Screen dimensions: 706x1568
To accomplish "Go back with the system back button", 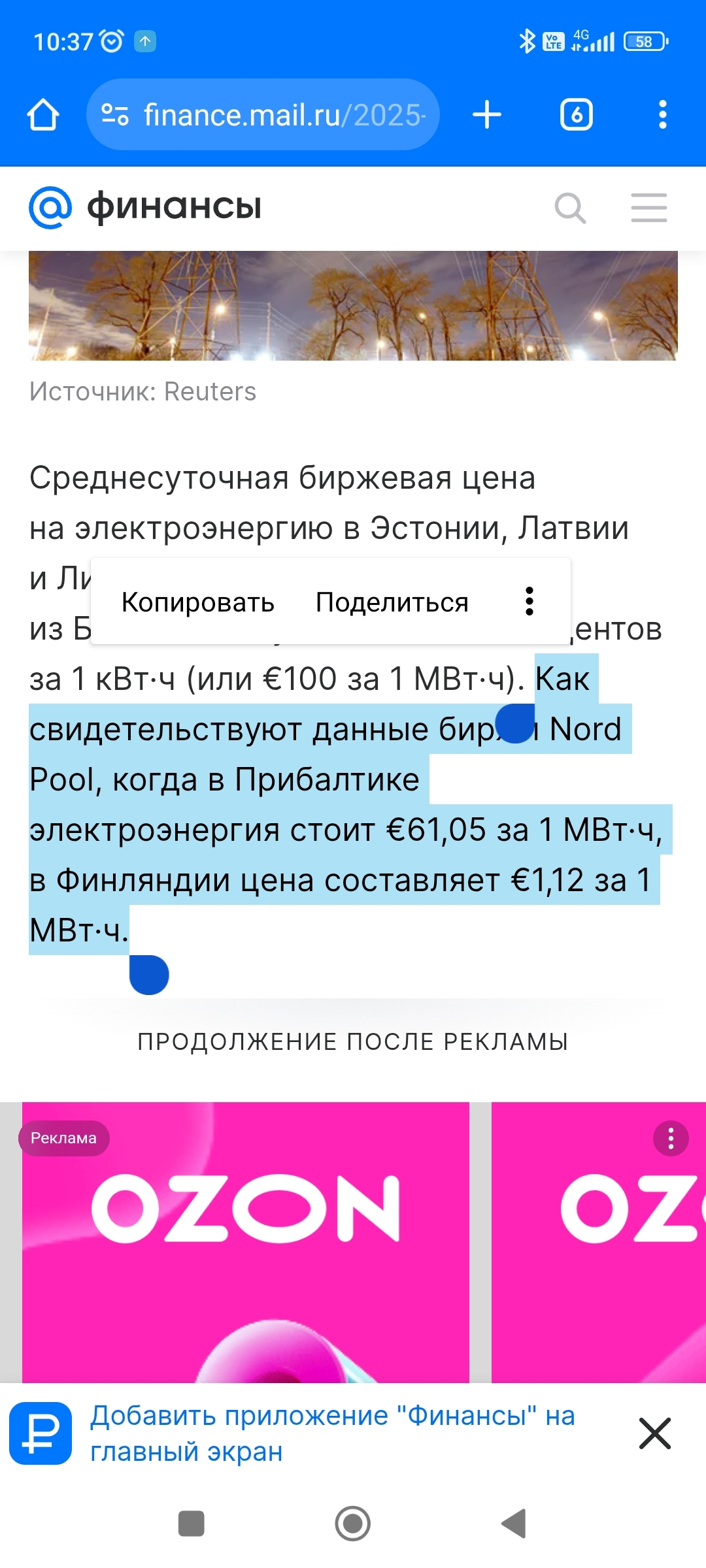I will (514, 1524).
